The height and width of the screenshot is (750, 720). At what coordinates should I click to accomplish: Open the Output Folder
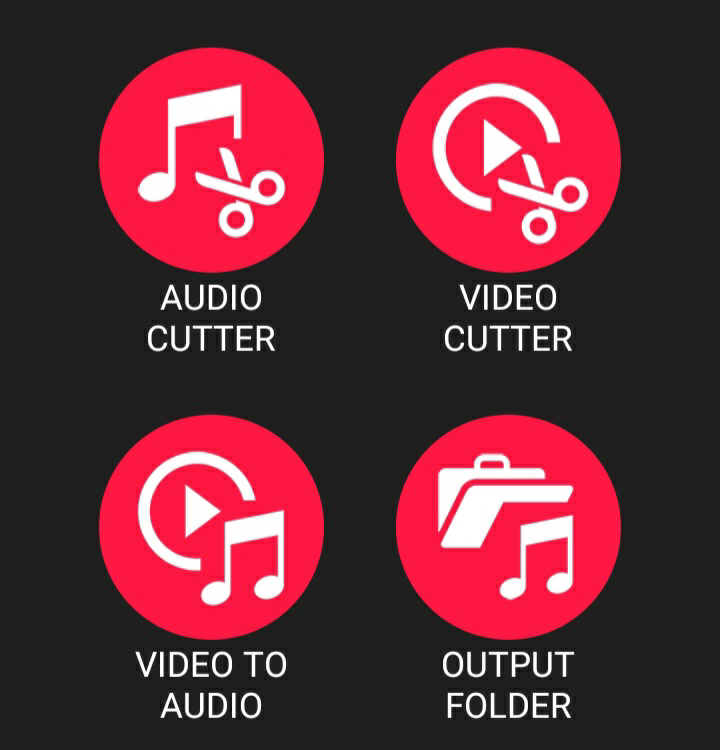[x=508, y=527]
